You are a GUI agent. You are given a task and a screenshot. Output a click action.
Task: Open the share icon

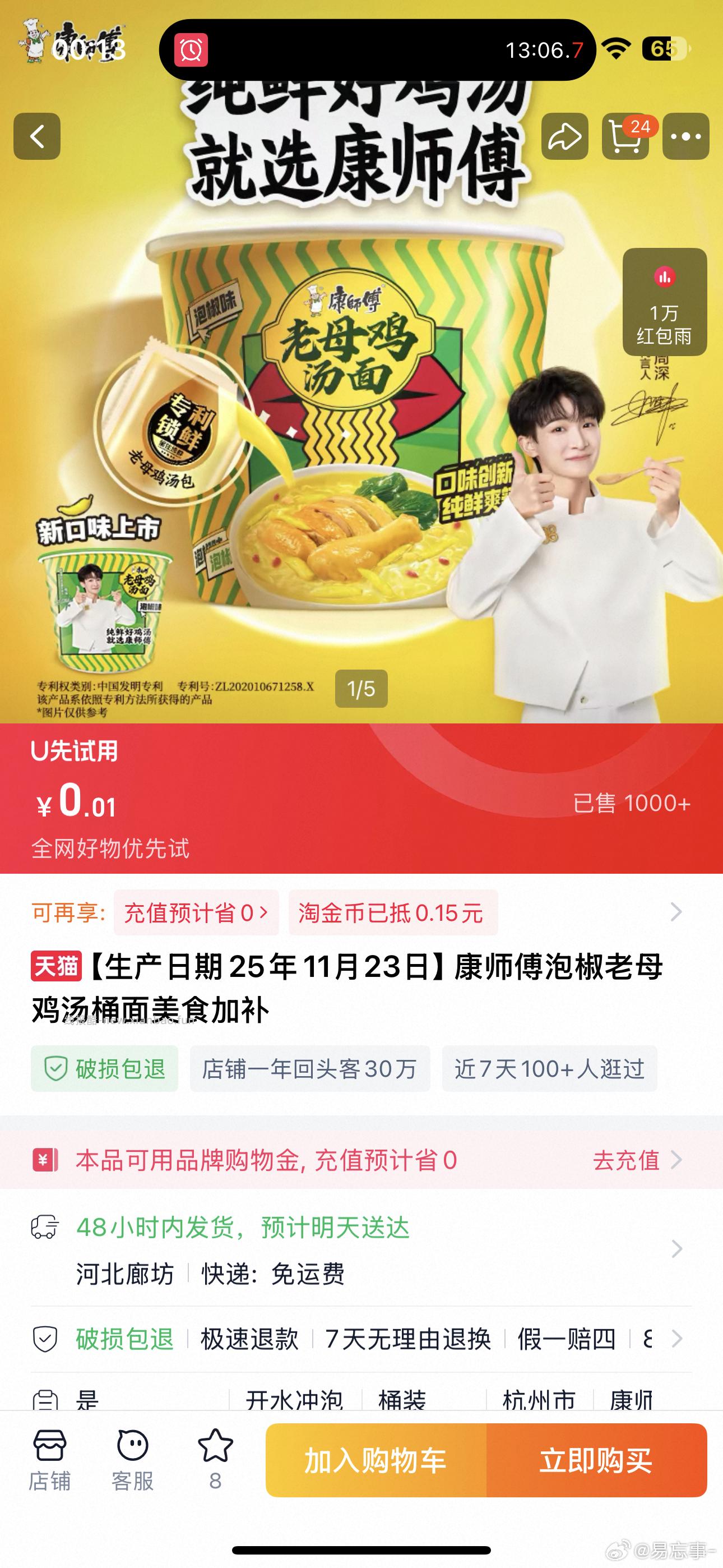pyautogui.click(x=566, y=136)
